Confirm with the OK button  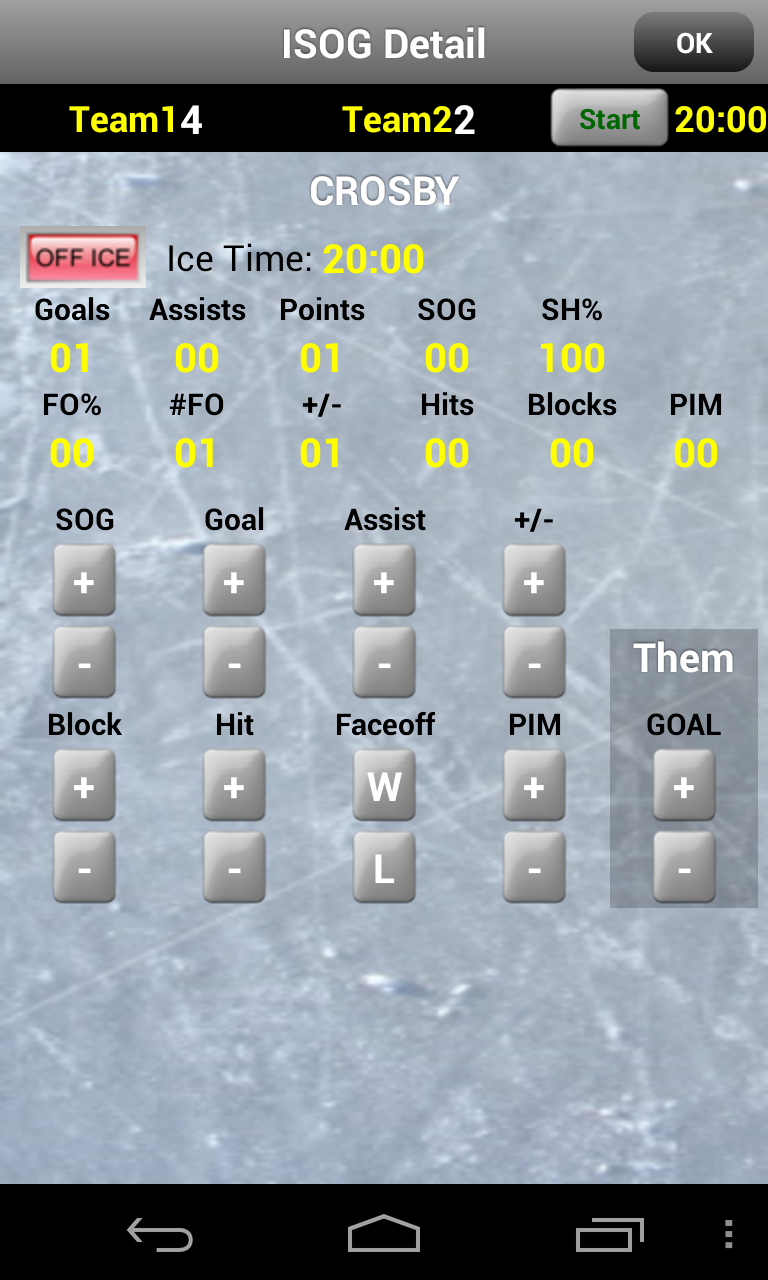pyautogui.click(x=693, y=43)
